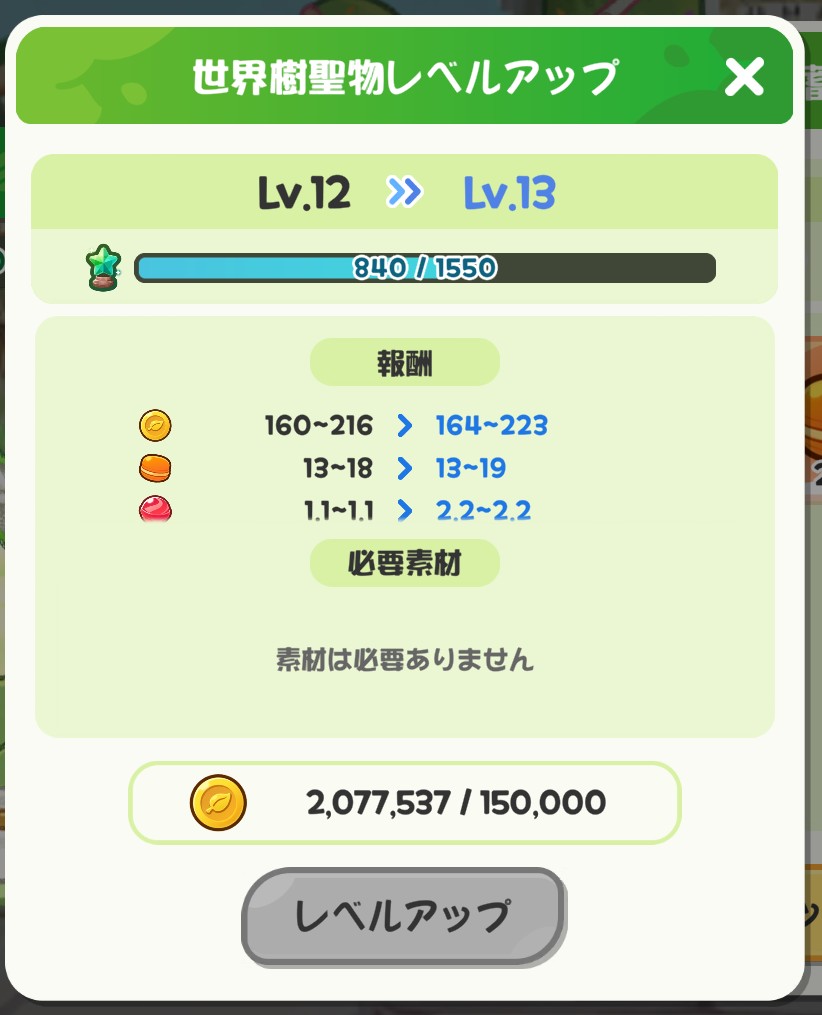
Task: Tap the レベルアップ button
Action: 403,915
